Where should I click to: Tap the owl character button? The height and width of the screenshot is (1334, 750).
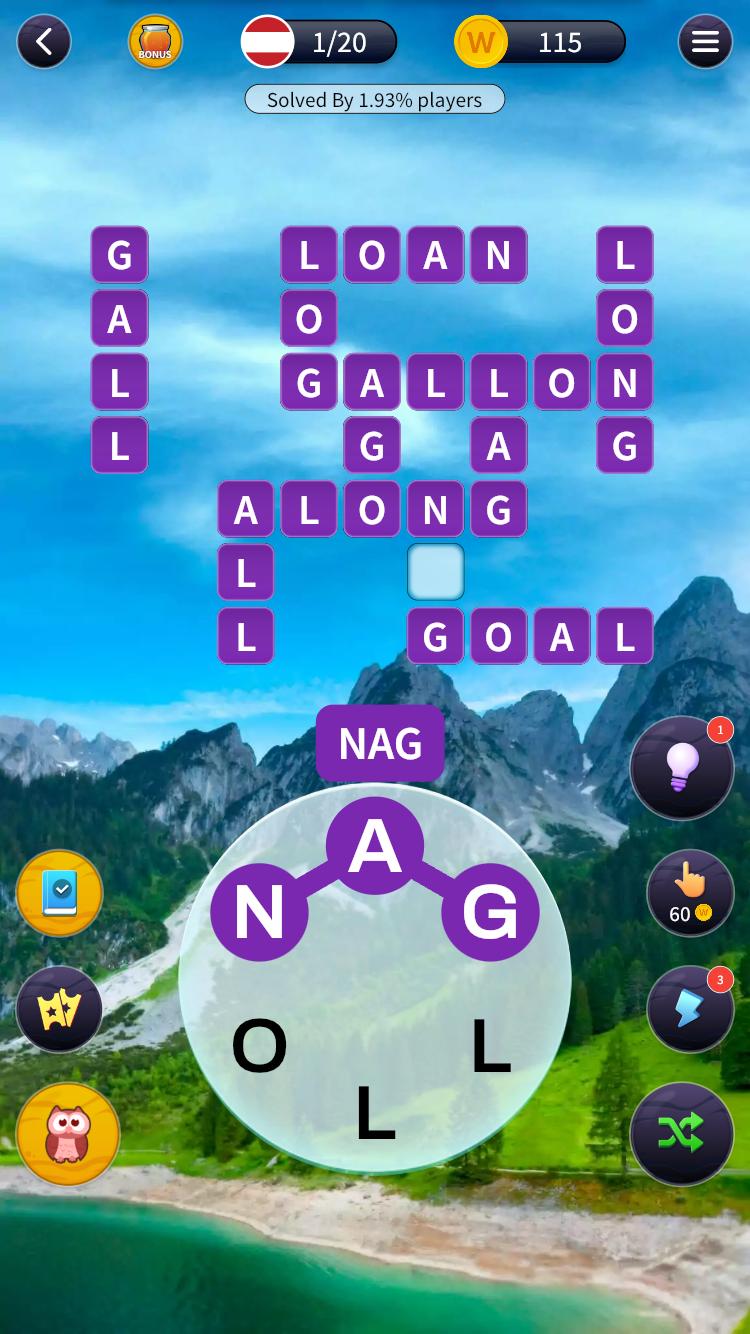68,1134
